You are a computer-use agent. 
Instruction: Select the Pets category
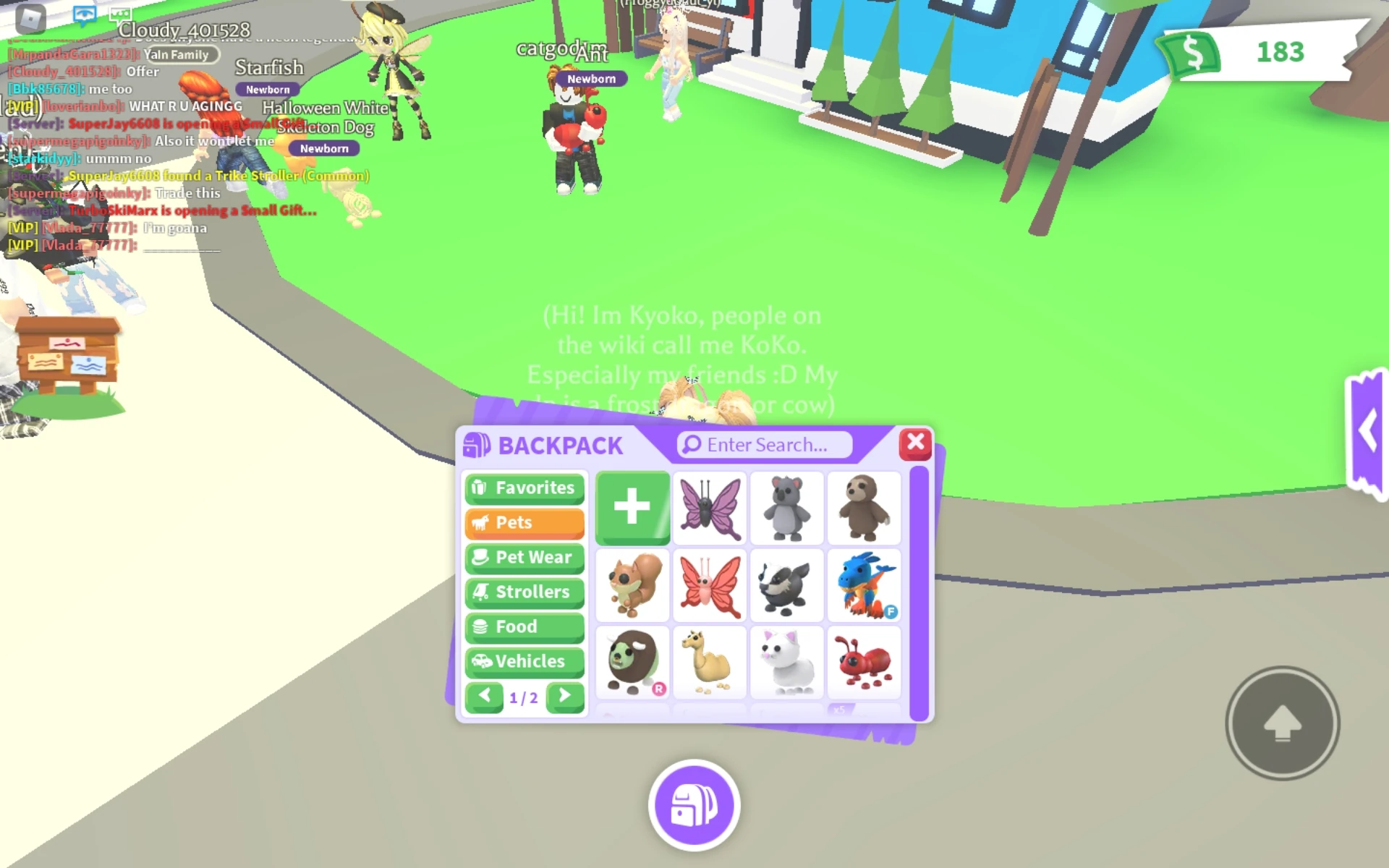524,523
